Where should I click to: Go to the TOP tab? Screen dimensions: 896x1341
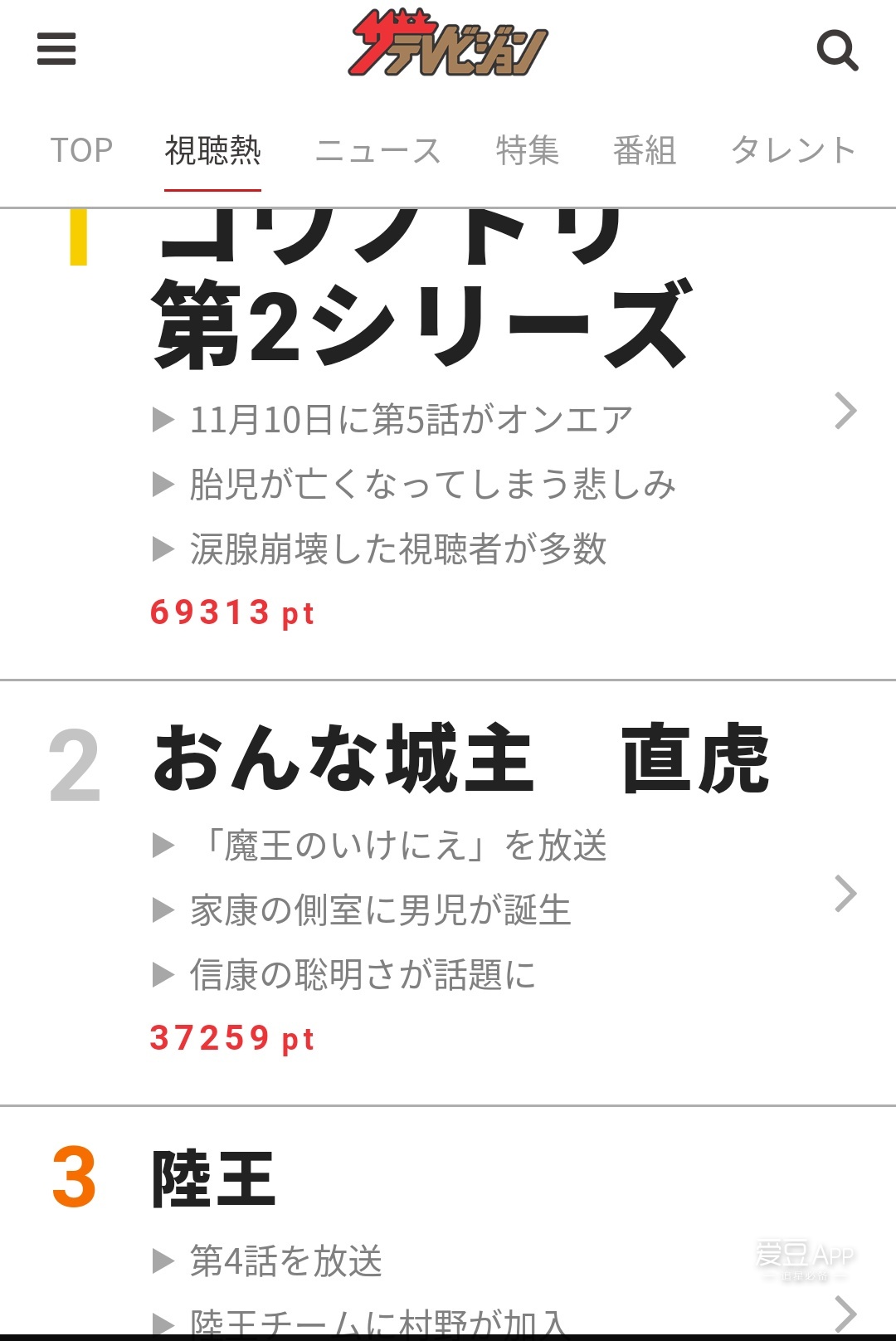81,151
